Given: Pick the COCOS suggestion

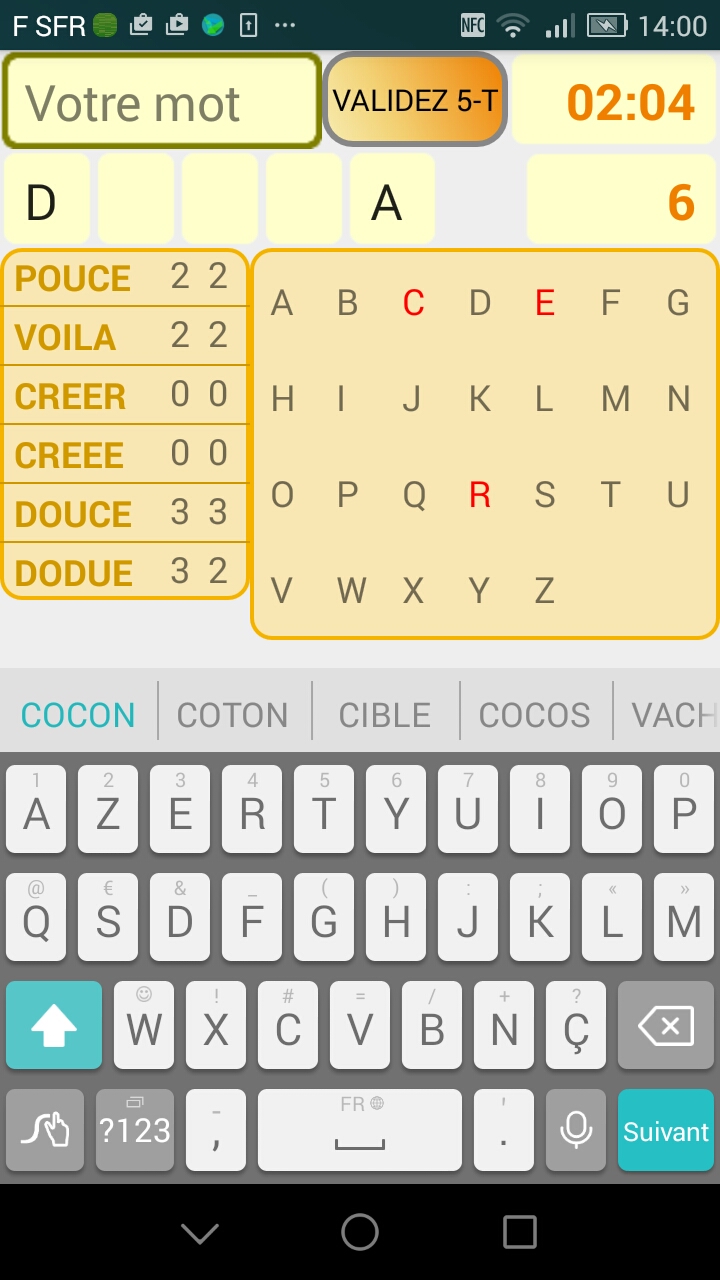Looking at the screenshot, I should pos(535,715).
